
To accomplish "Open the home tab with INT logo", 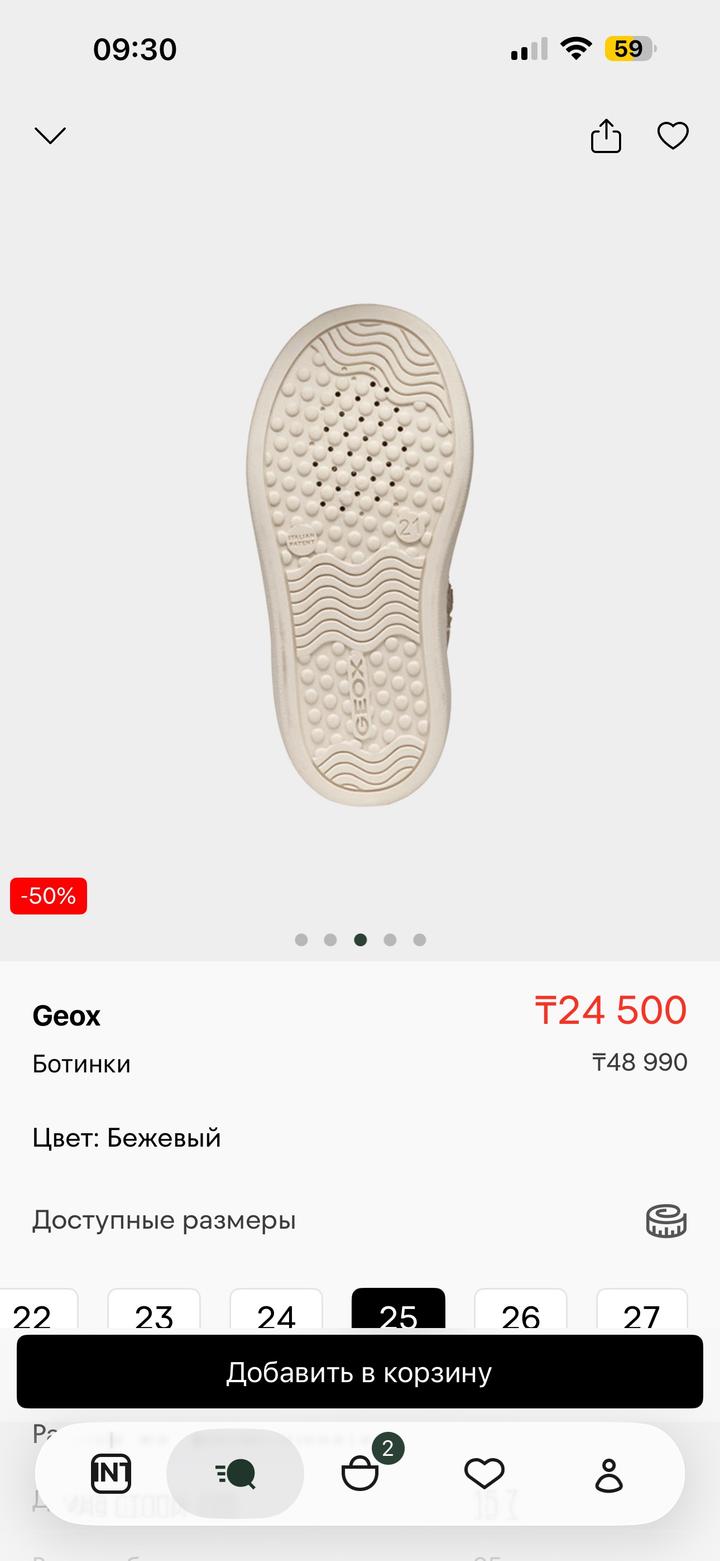I will 111,1473.
